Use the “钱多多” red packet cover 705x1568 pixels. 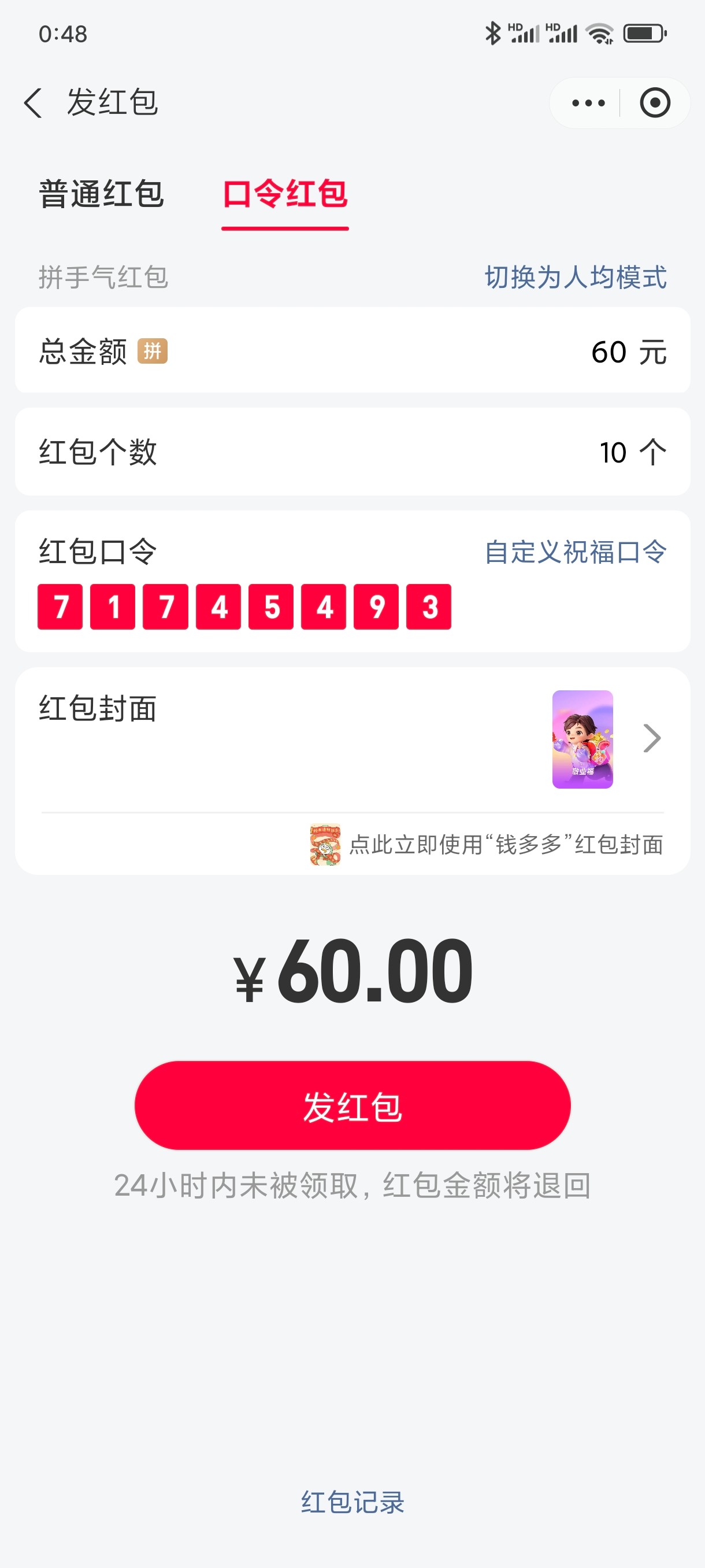click(x=505, y=845)
